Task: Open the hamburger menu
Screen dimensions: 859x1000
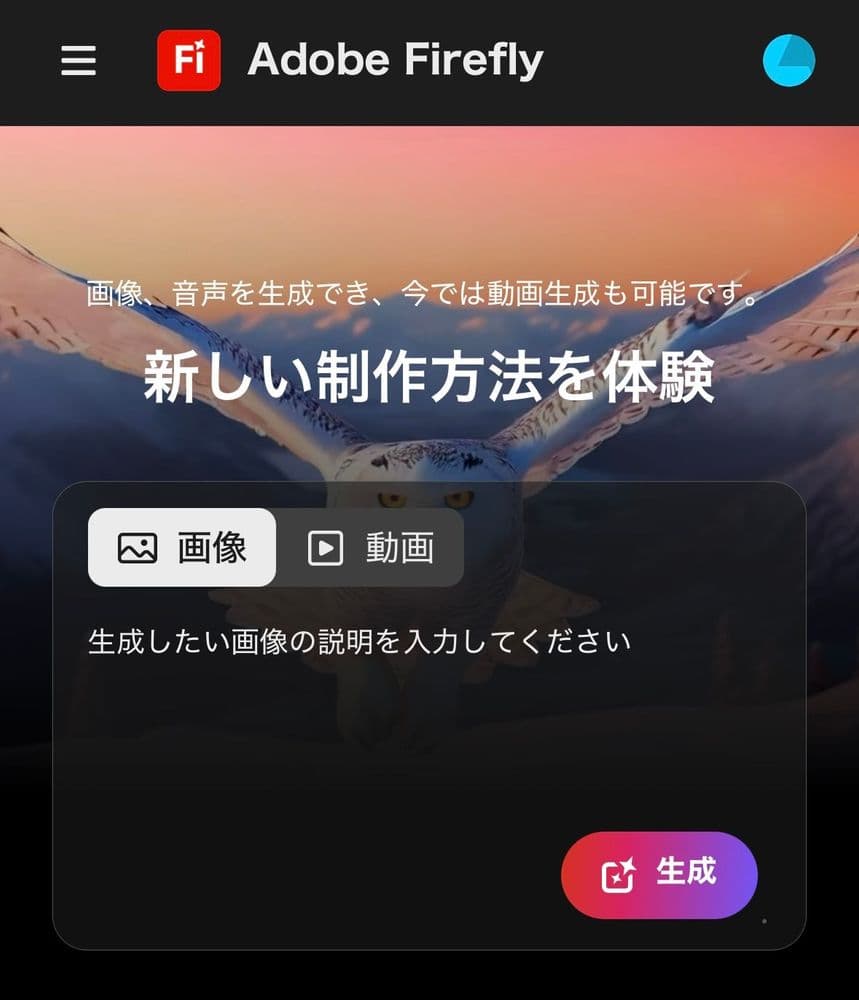Action: coord(78,61)
